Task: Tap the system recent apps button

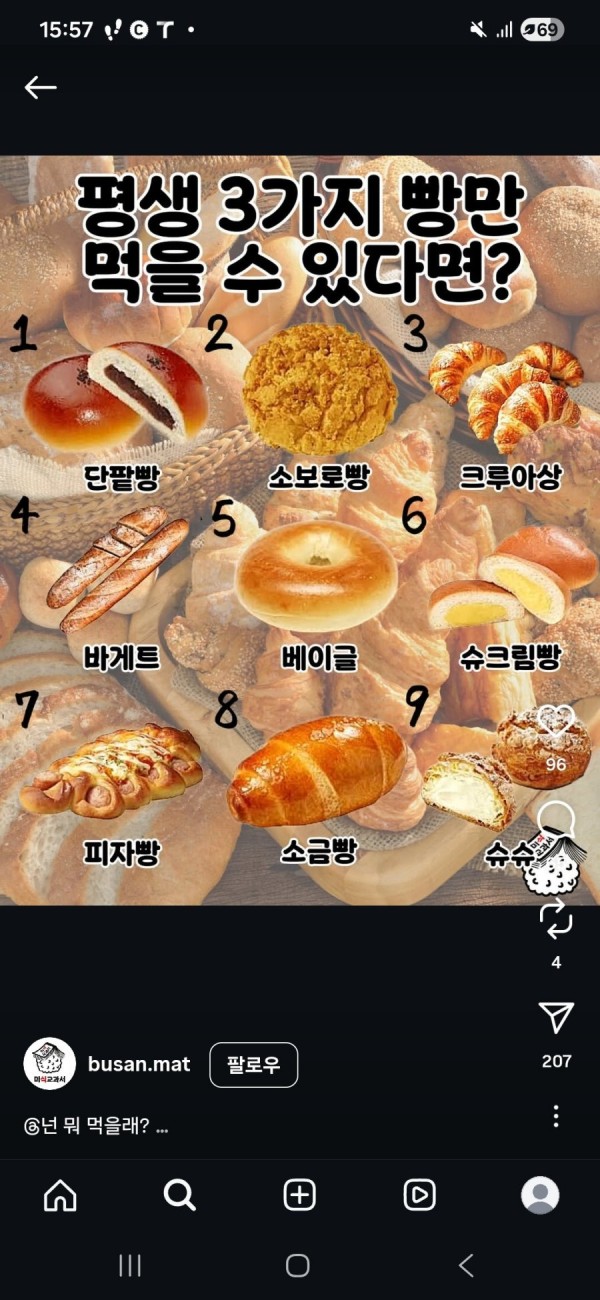Action: point(130,1266)
